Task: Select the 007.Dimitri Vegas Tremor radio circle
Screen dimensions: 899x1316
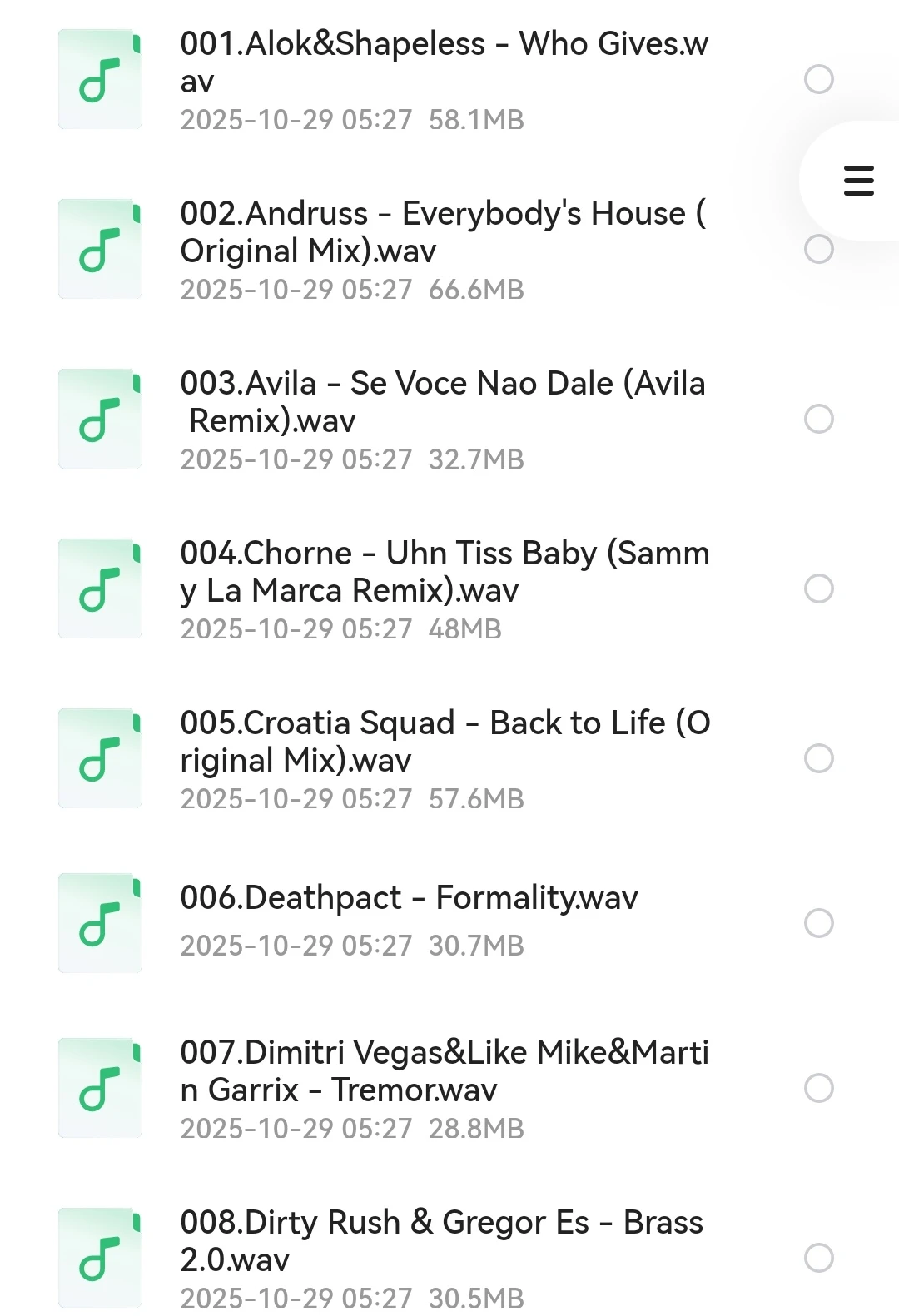Action: tap(819, 1088)
